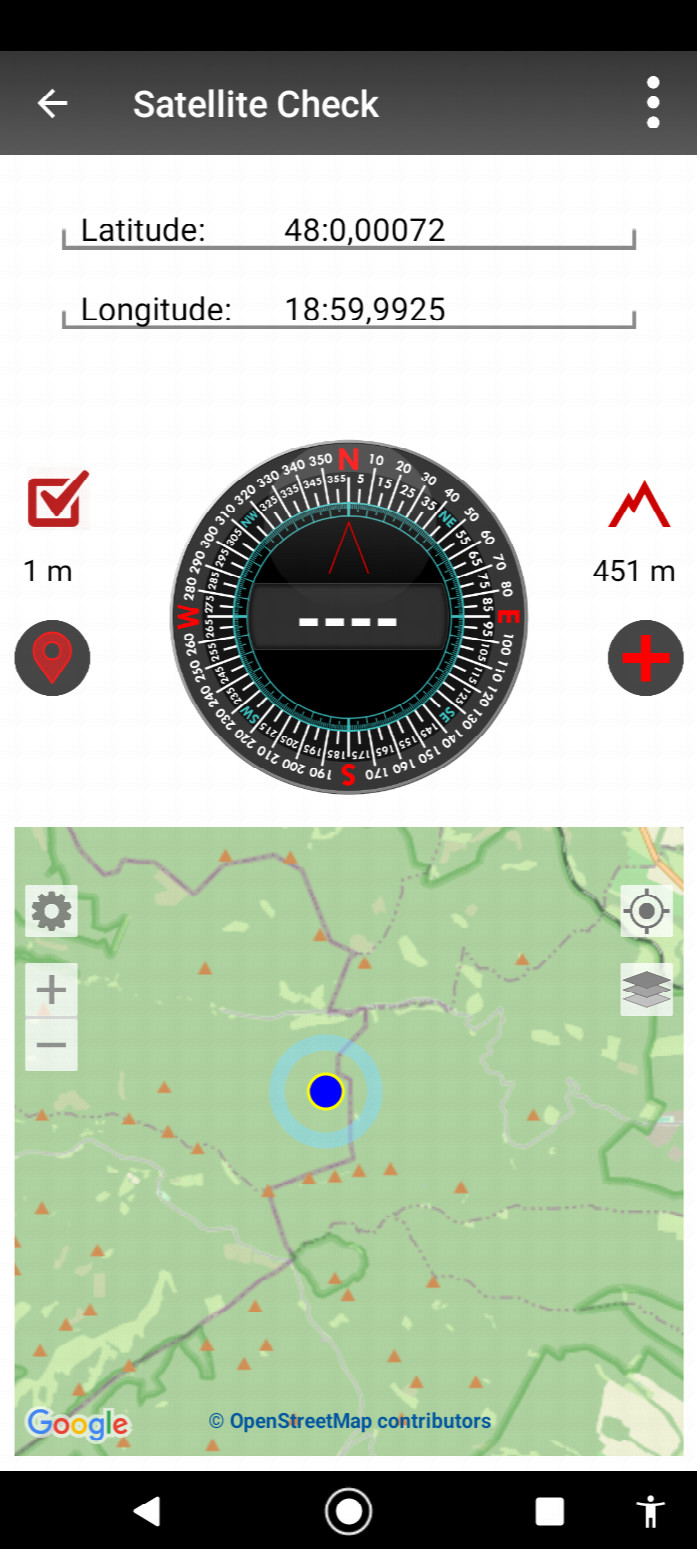Tap the red accuracy checkmark icon
The width and height of the screenshot is (697, 1549).
coord(57,499)
